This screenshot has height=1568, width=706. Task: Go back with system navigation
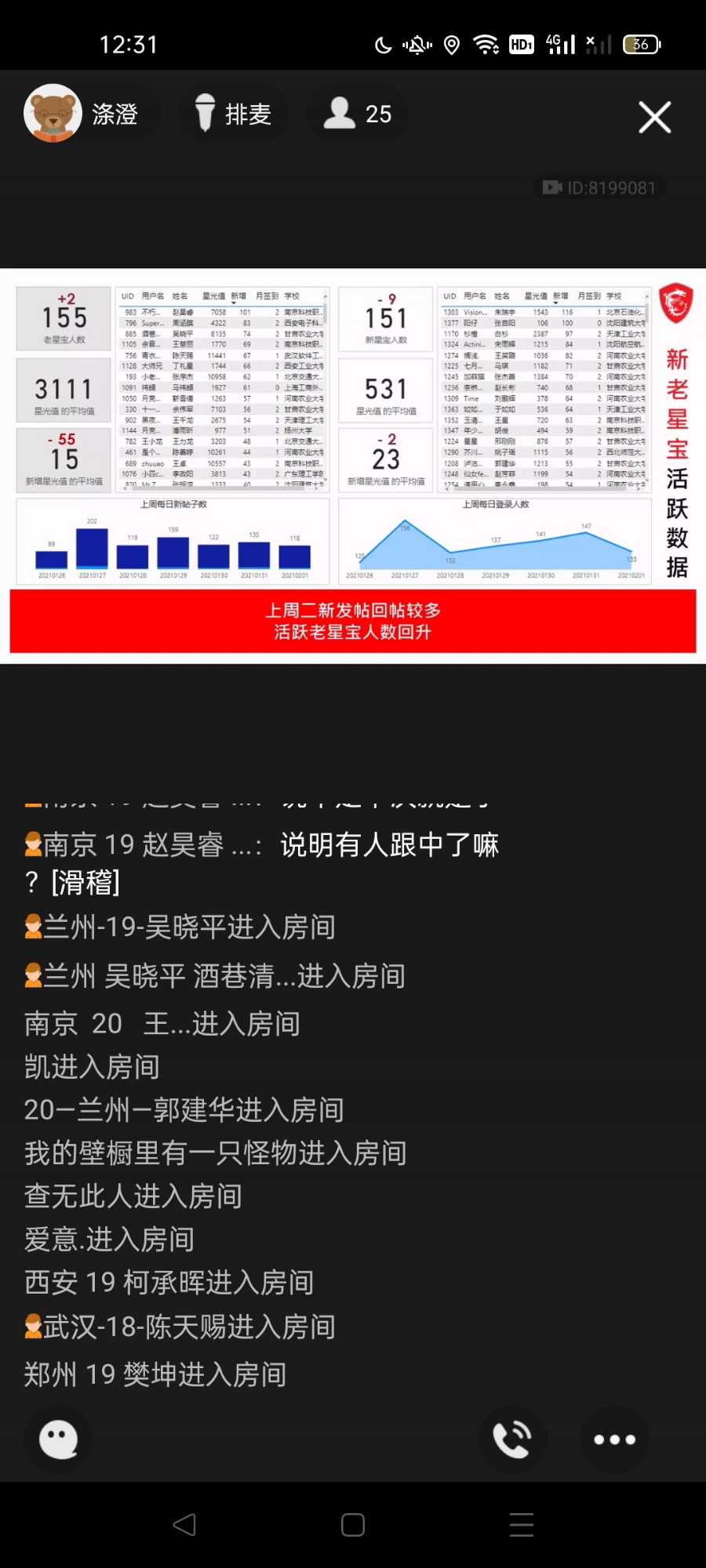pos(184,1525)
